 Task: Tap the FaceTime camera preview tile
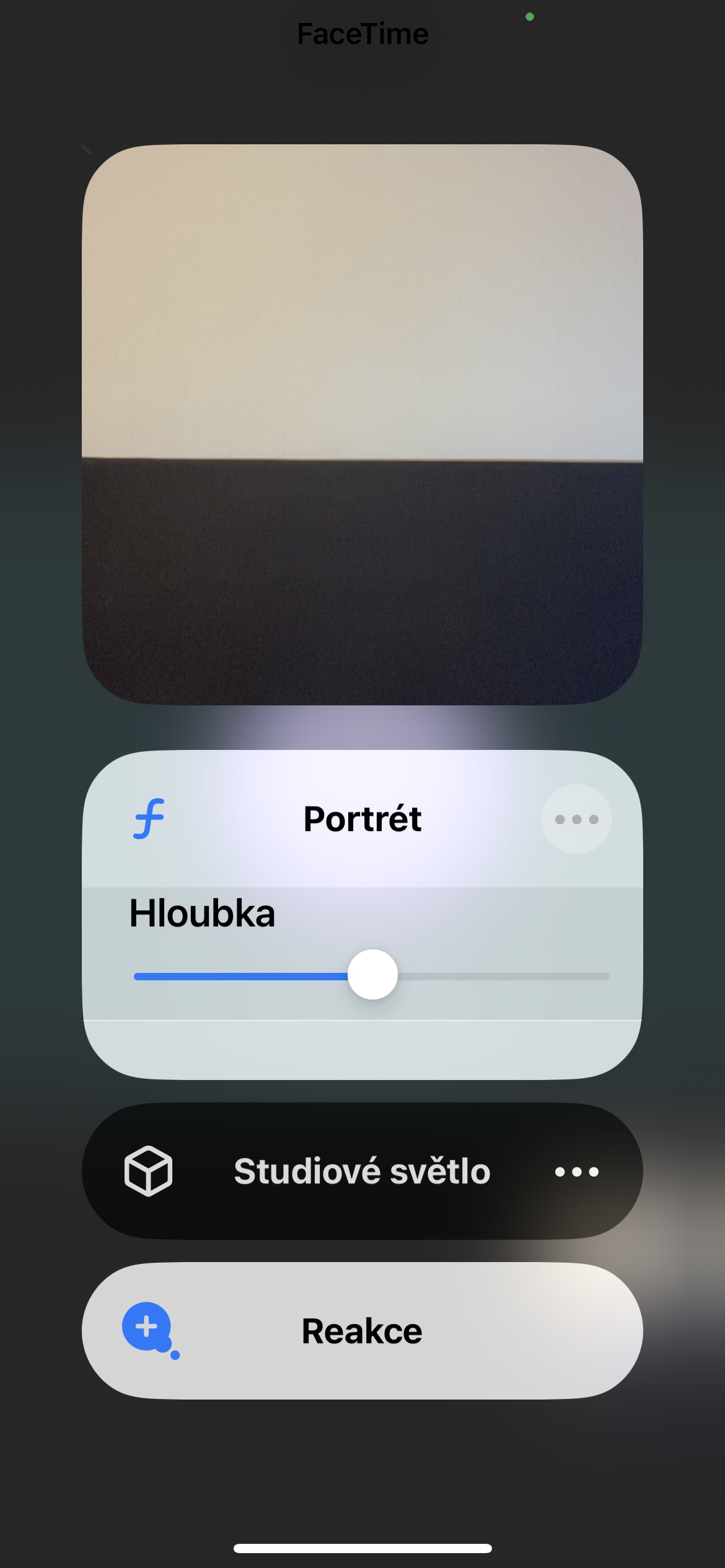[362, 425]
